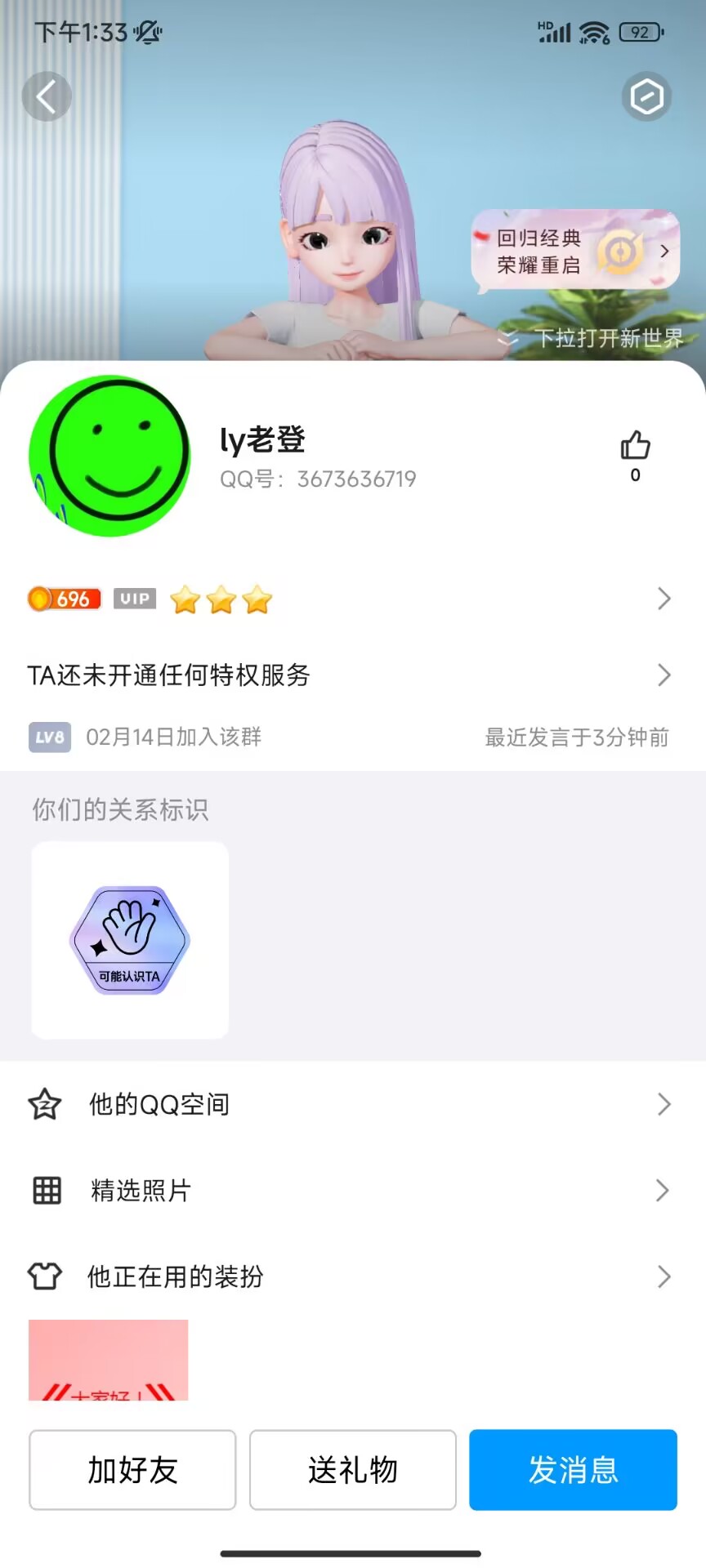Open the hexagon settings icon

(x=646, y=97)
